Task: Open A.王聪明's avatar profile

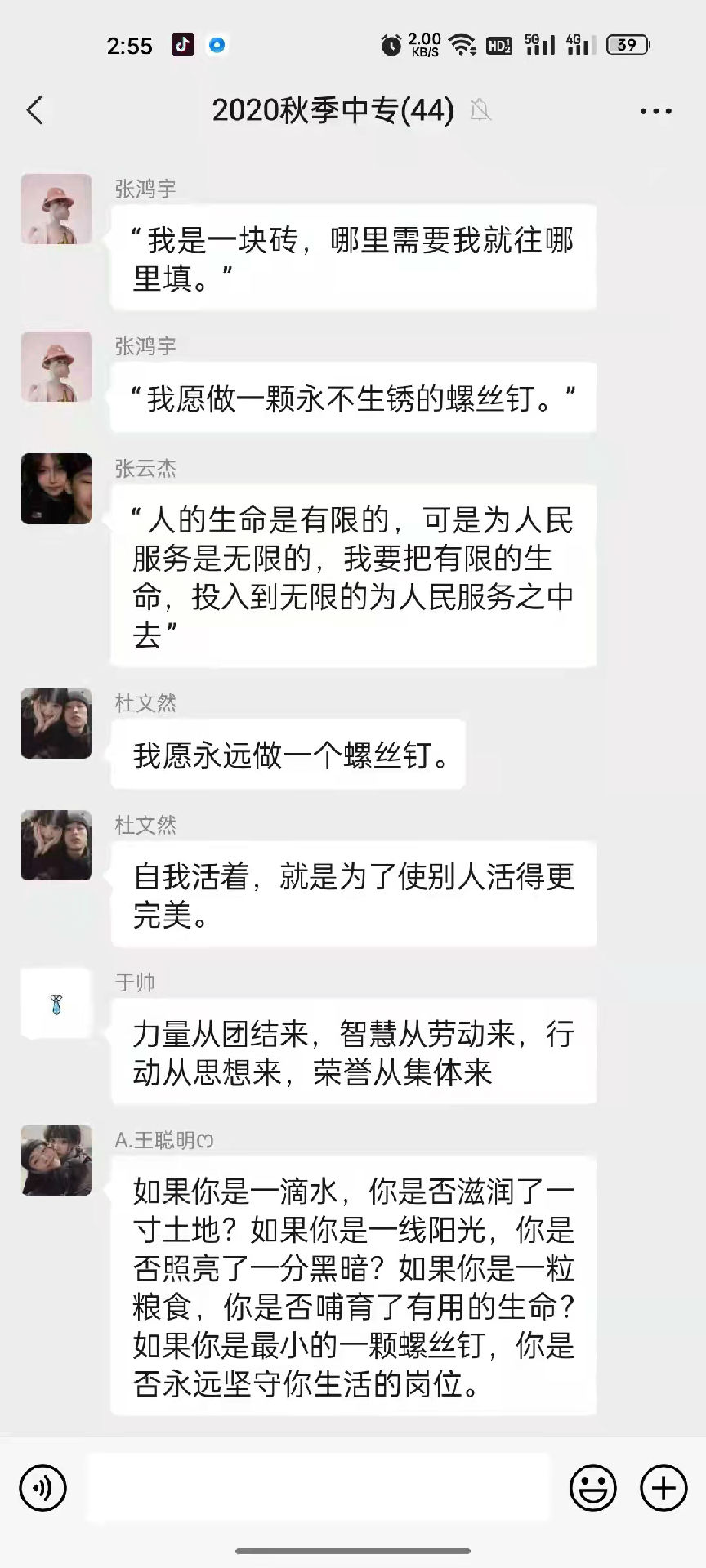Action: 56,1160
